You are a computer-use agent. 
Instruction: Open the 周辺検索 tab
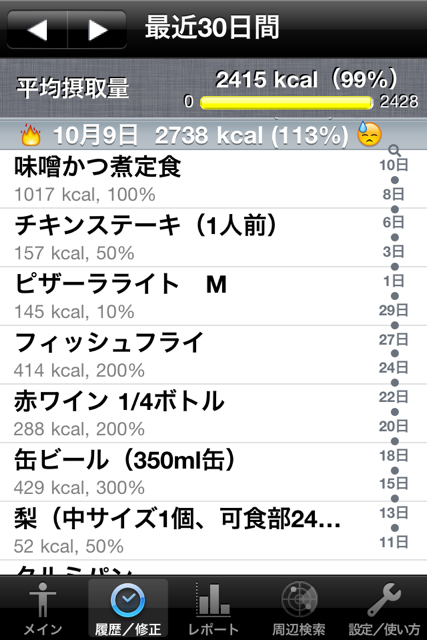tap(299, 609)
